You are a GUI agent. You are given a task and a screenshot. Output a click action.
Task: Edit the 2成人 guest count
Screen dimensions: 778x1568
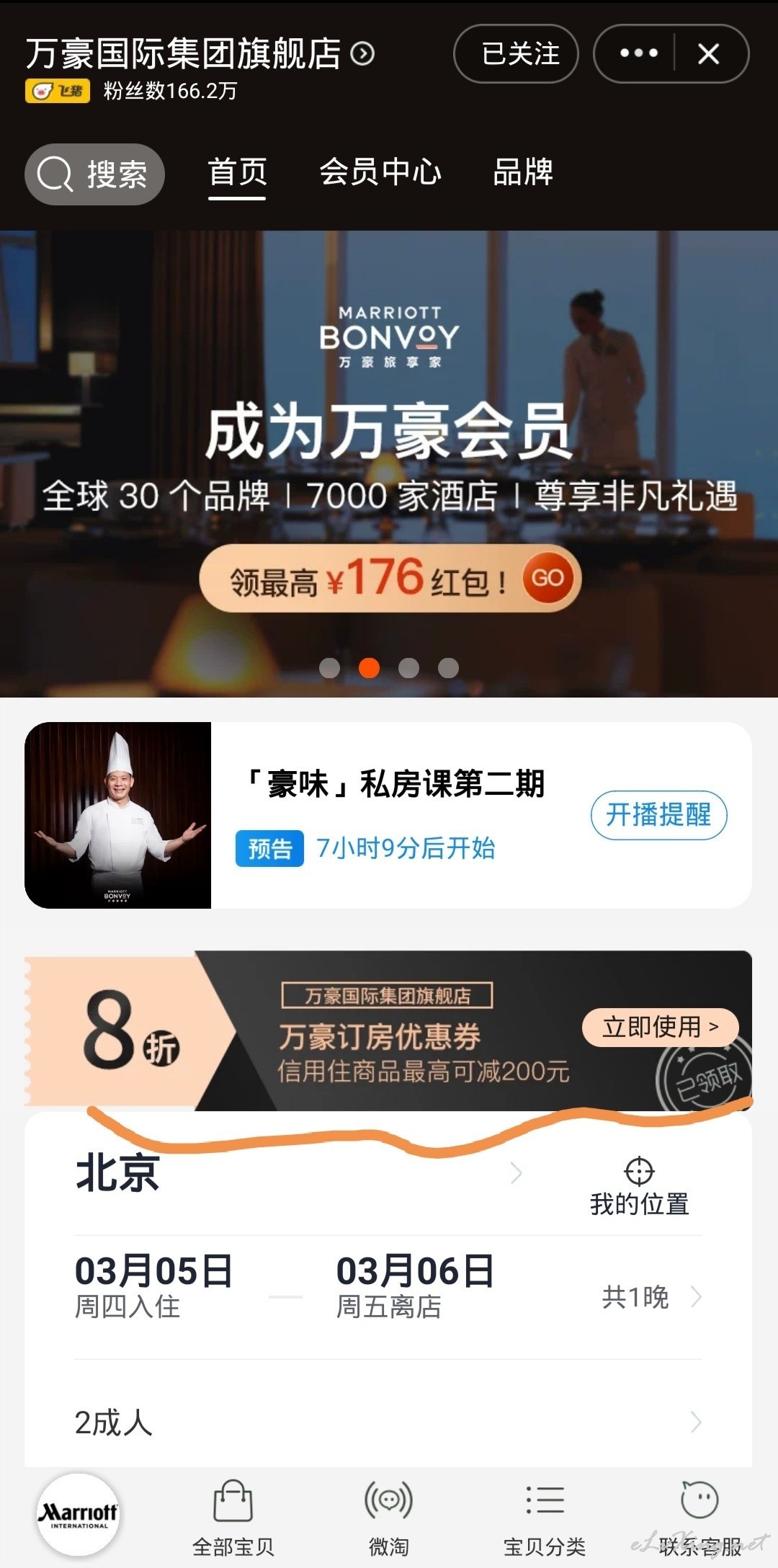(114, 1423)
